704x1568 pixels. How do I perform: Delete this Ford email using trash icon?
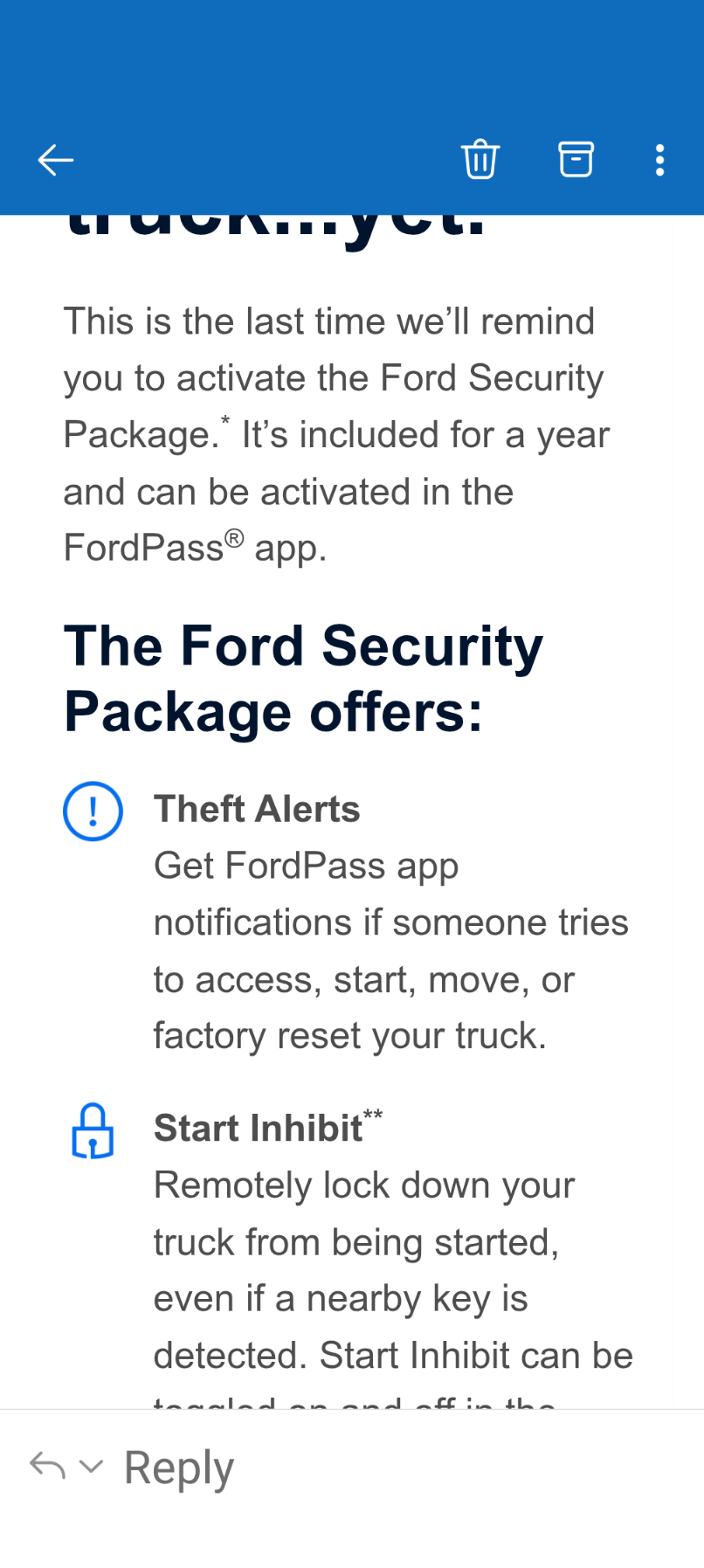[x=480, y=159]
